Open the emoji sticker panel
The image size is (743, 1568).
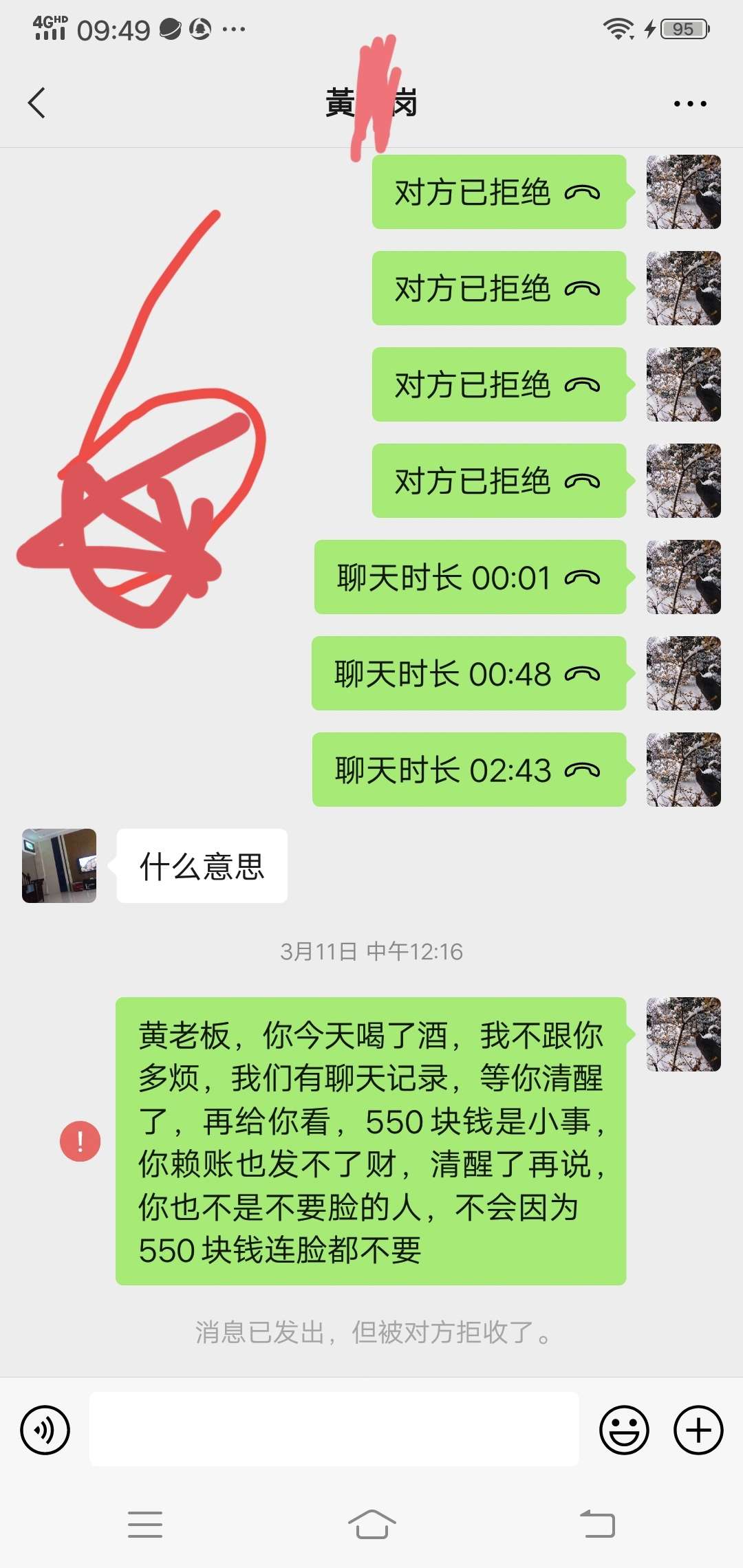[x=624, y=1430]
